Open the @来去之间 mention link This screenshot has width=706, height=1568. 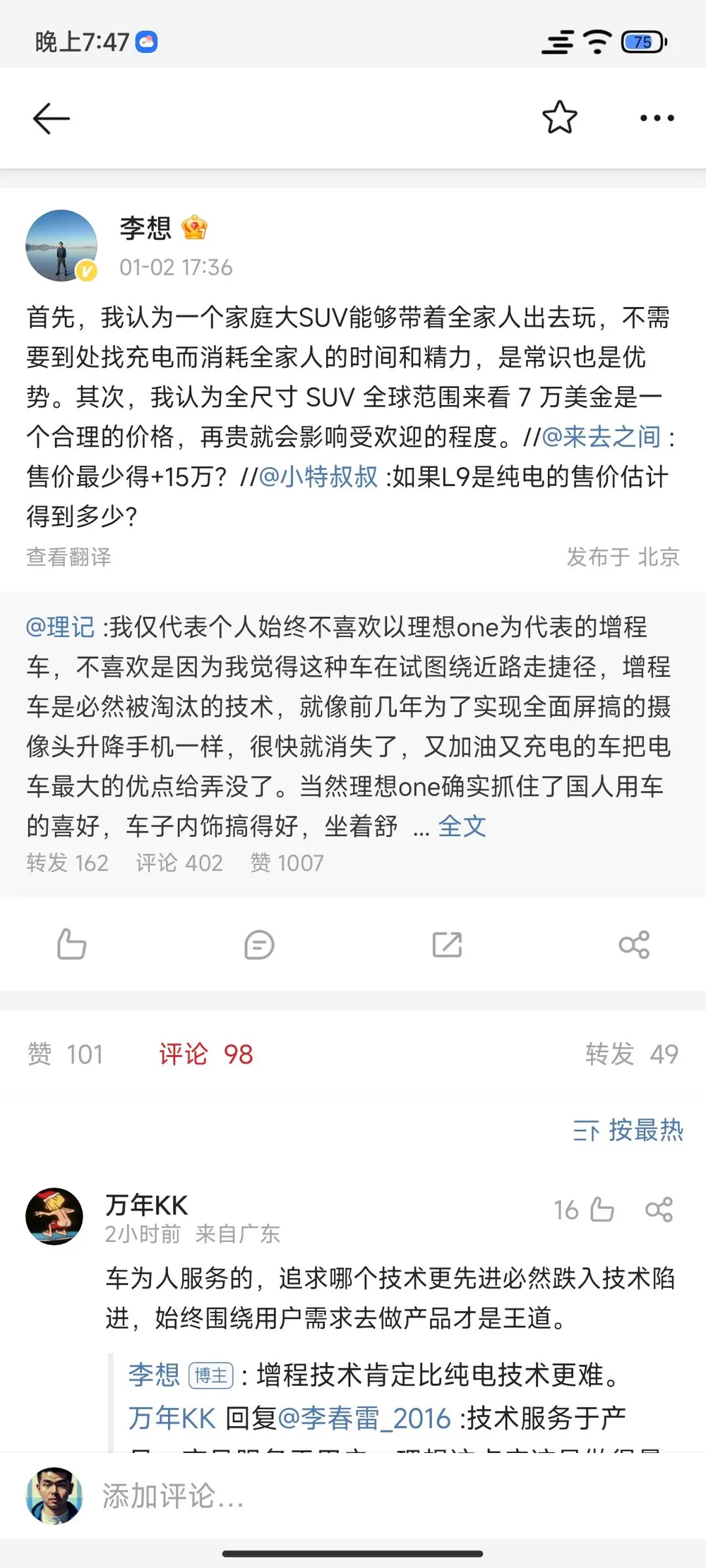[601, 437]
